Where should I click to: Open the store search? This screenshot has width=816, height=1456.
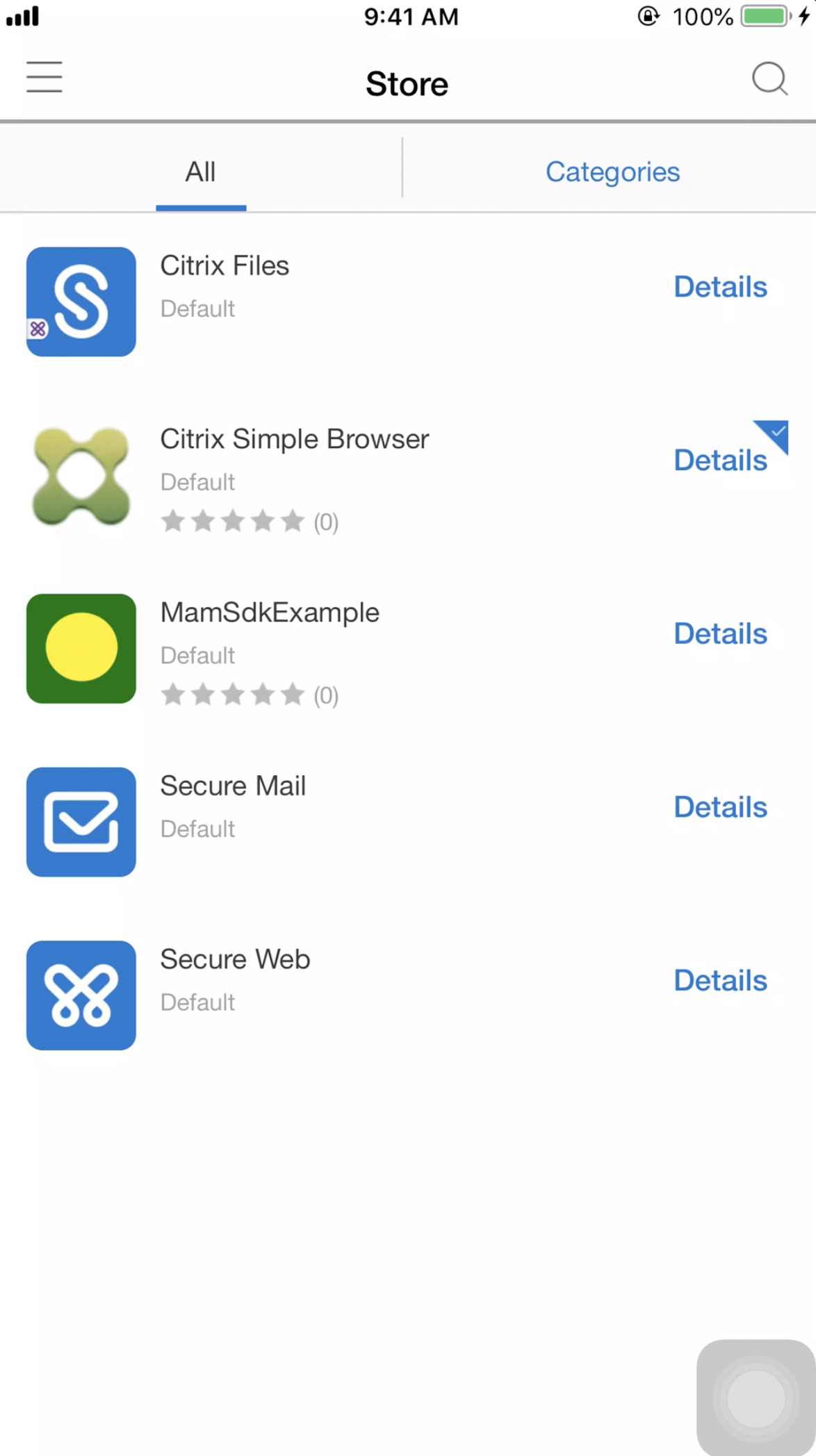click(769, 78)
